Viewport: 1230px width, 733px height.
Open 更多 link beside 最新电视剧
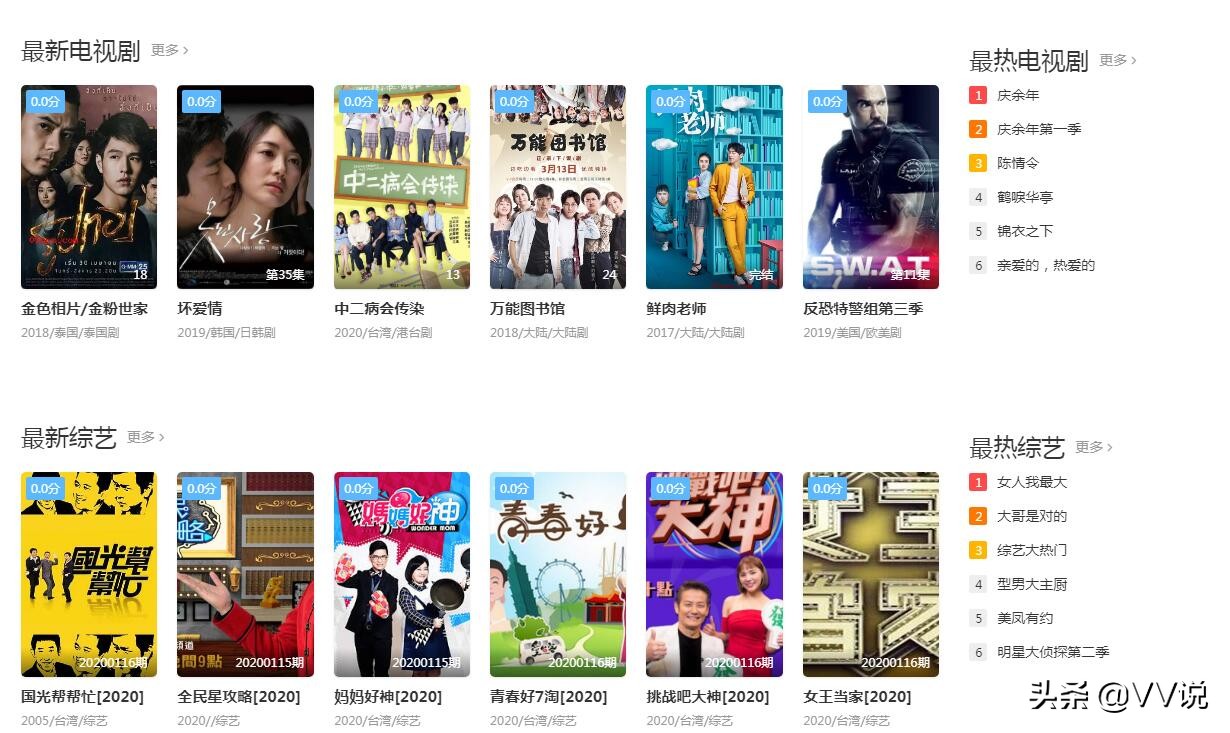point(169,50)
